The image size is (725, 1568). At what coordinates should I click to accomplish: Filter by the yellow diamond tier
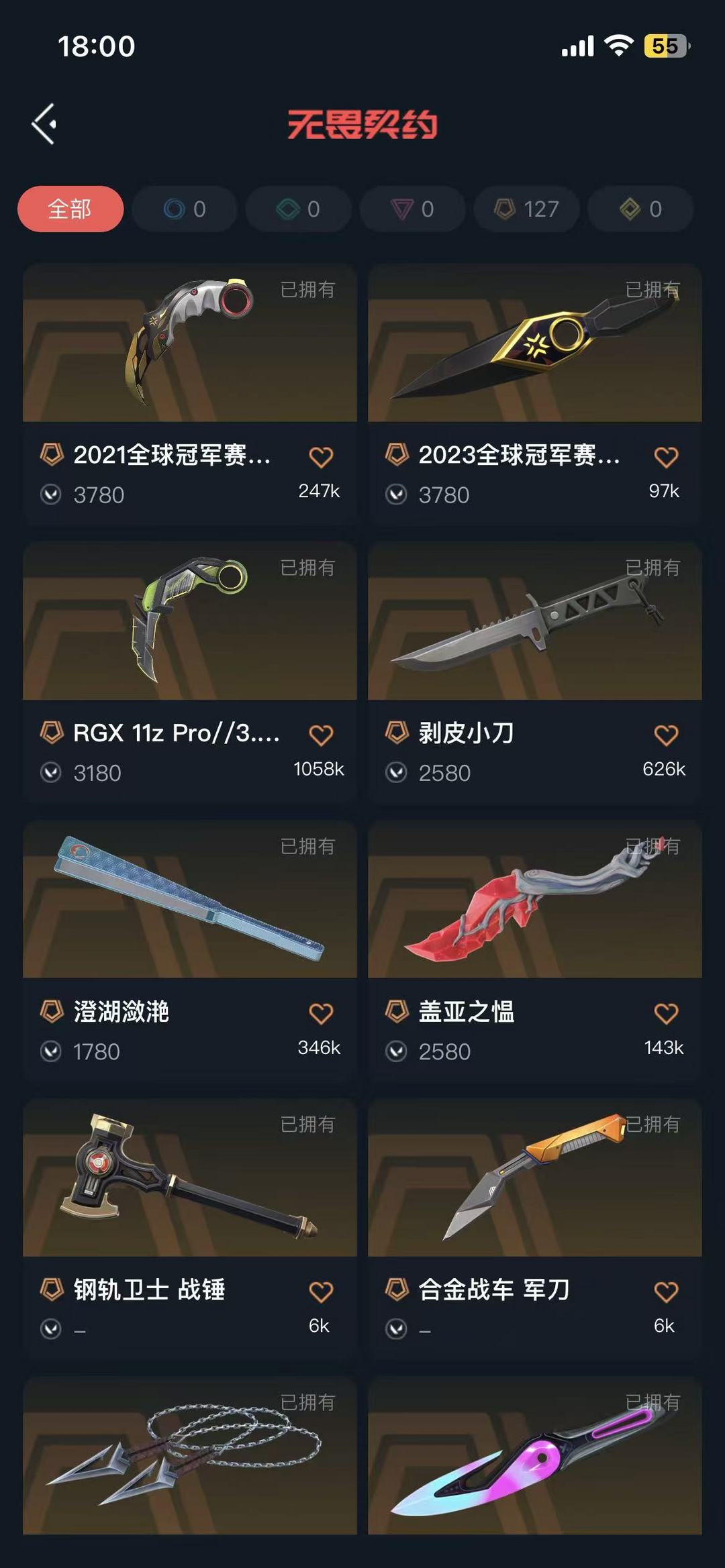tap(640, 209)
